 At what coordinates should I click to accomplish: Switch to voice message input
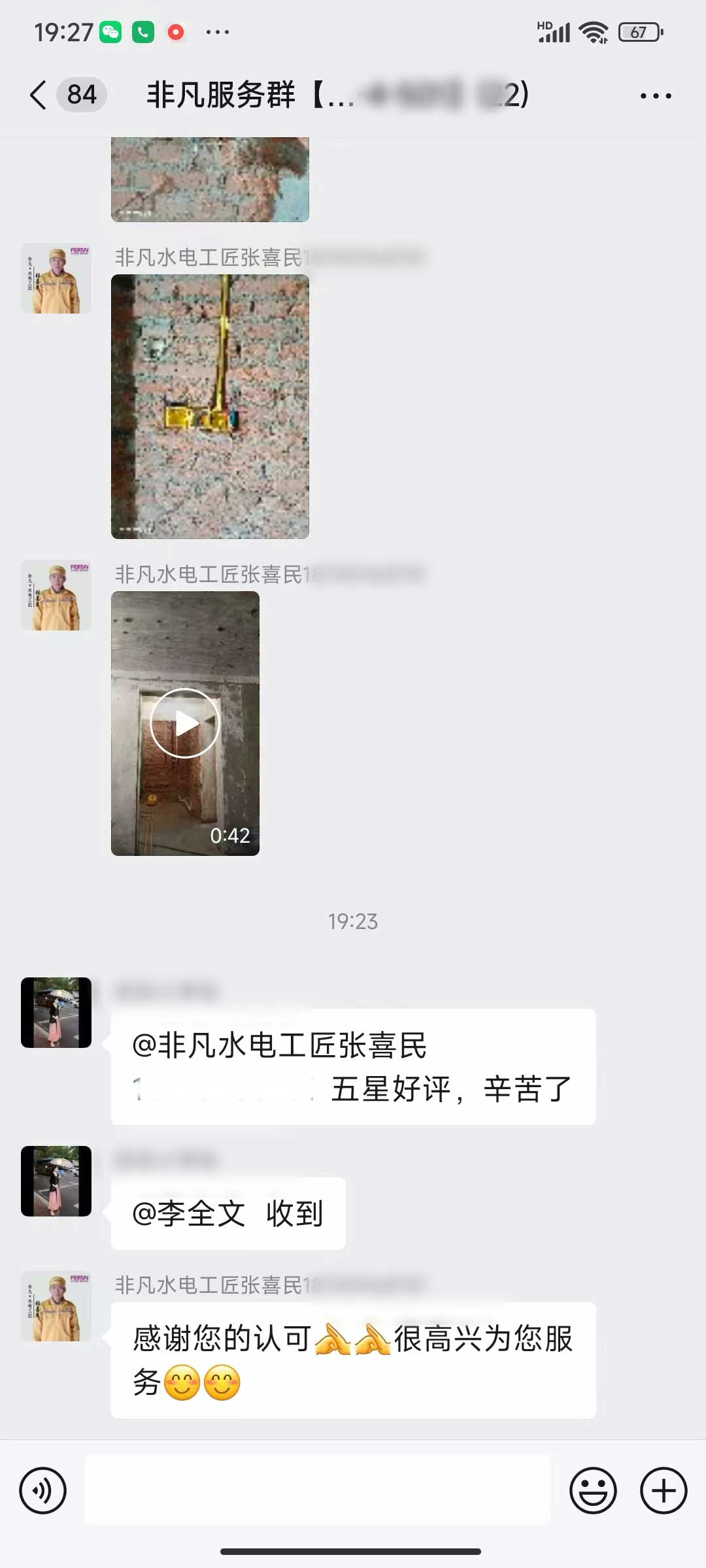tap(43, 1491)
